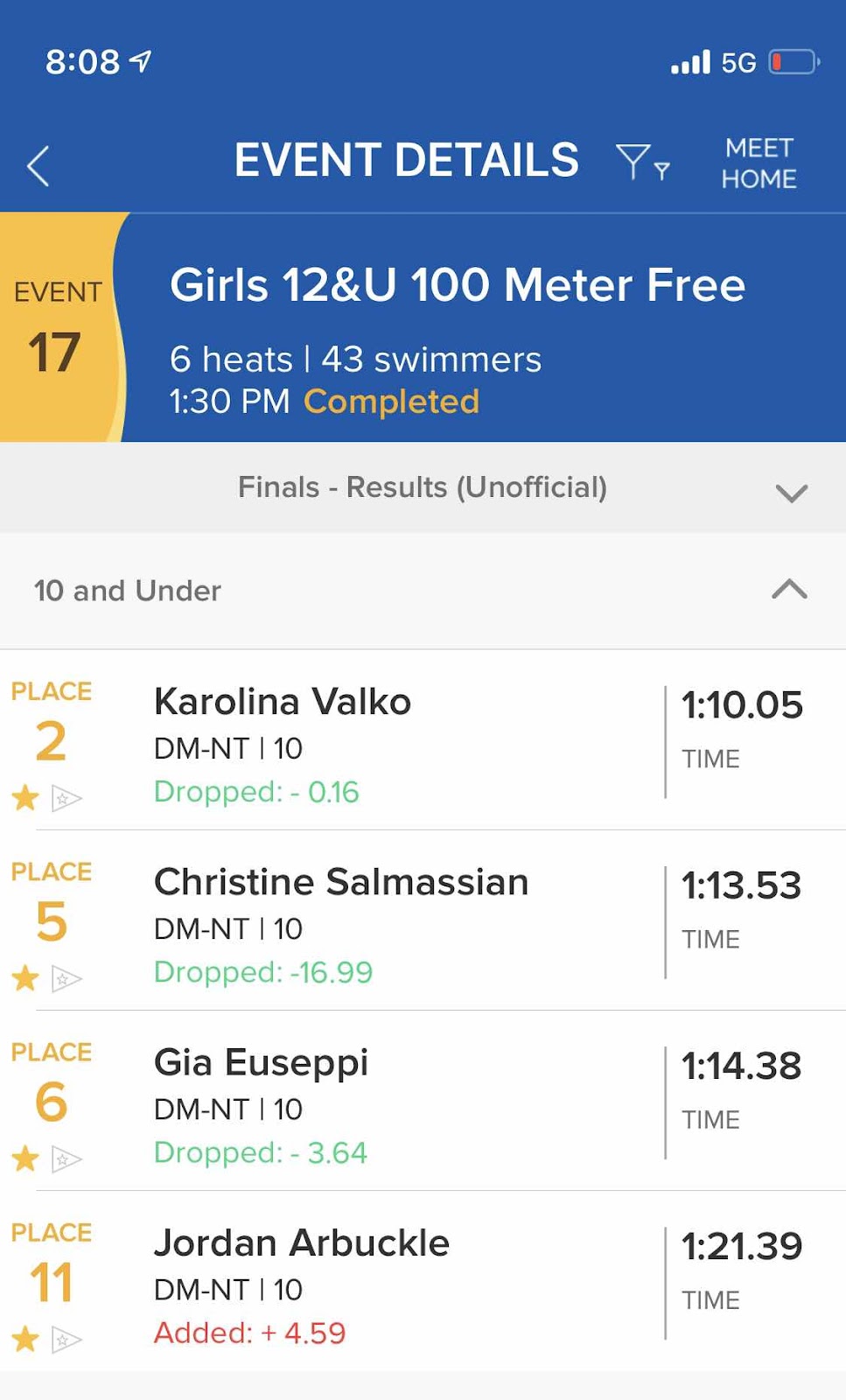The height and width of the screenshot is (1400, 846).
Task: Tap the flag icon for Christine Salmassian
Action: 66,978
